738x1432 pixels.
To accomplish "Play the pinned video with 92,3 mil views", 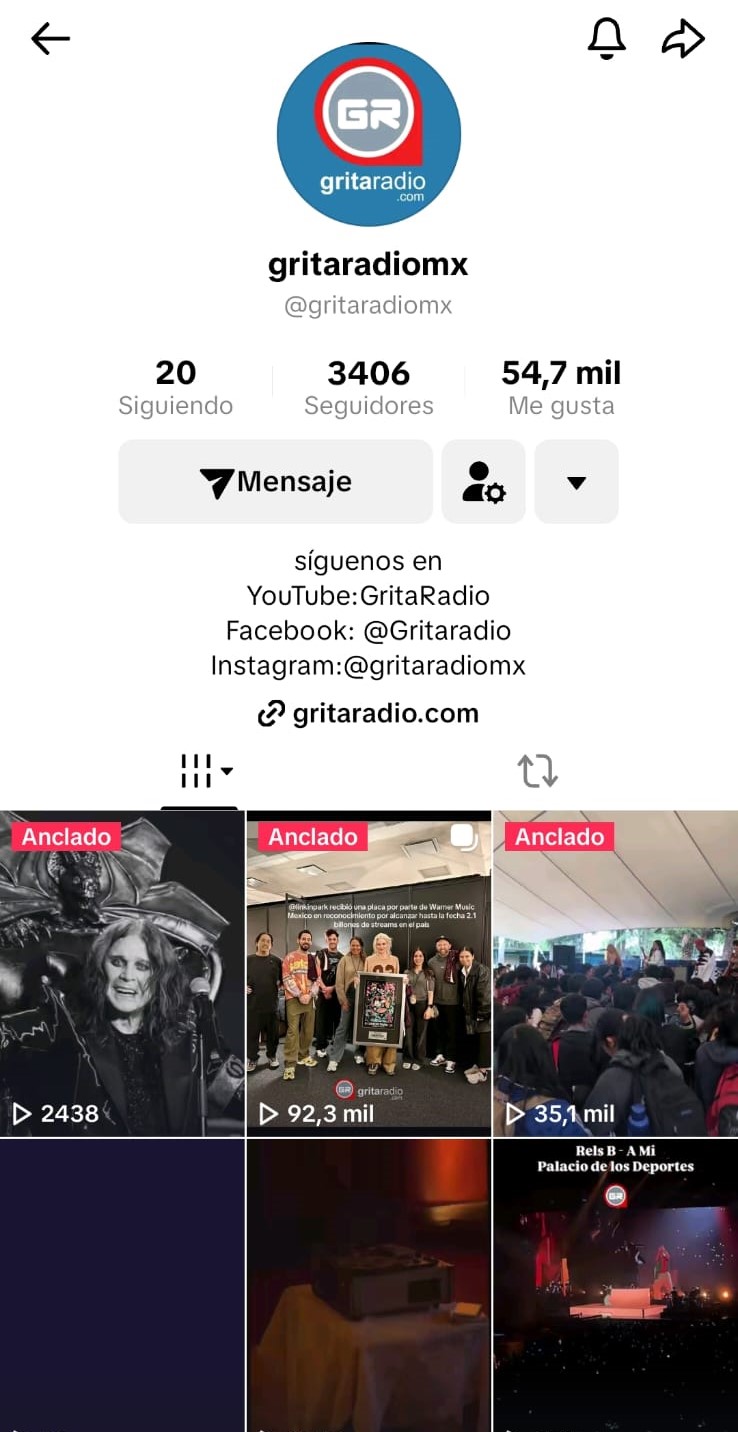I will tap(368, 973).
